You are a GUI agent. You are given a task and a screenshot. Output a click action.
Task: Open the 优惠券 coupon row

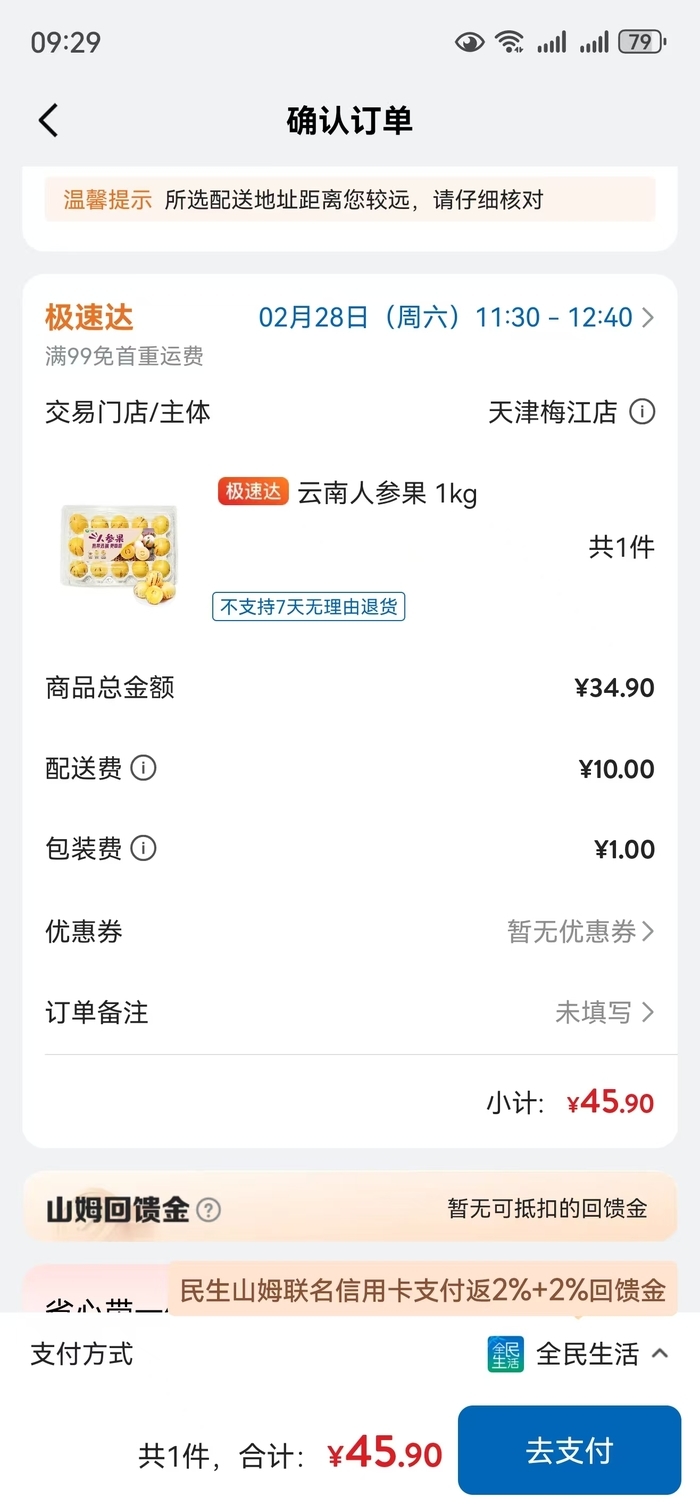coord(580,932)
